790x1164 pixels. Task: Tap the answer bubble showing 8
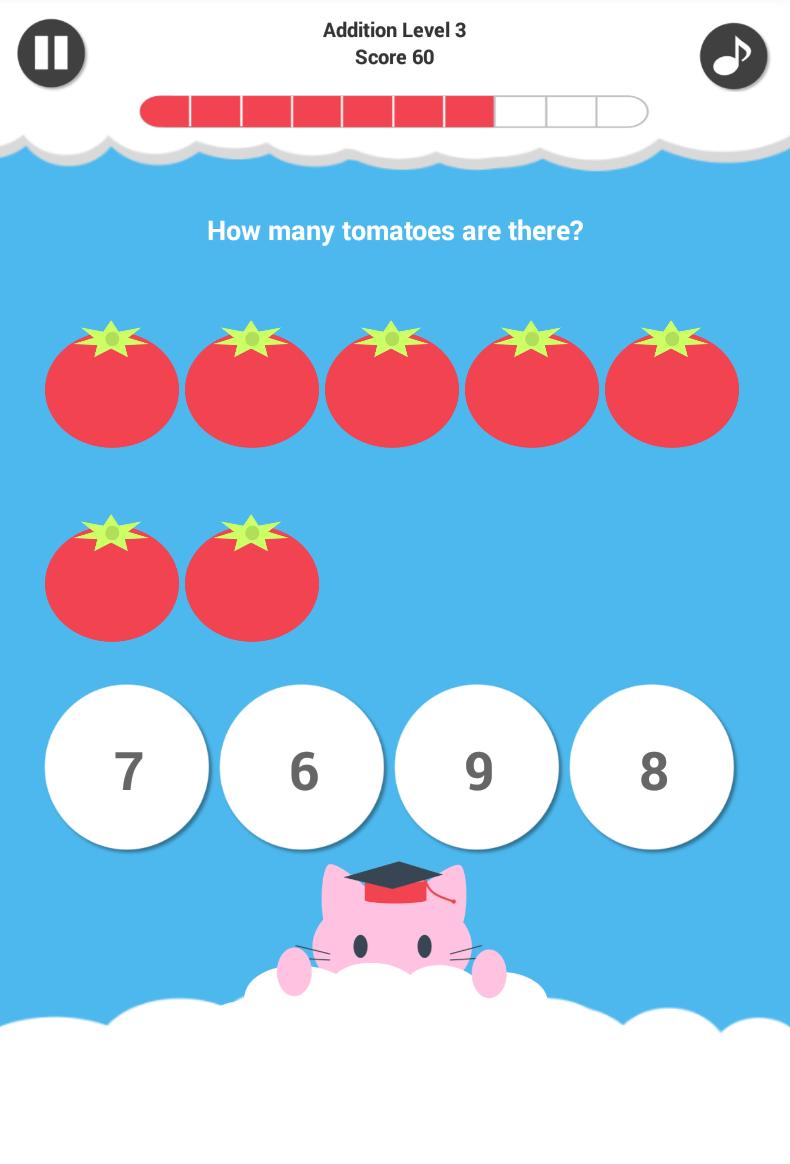click(x=651, y=766)
